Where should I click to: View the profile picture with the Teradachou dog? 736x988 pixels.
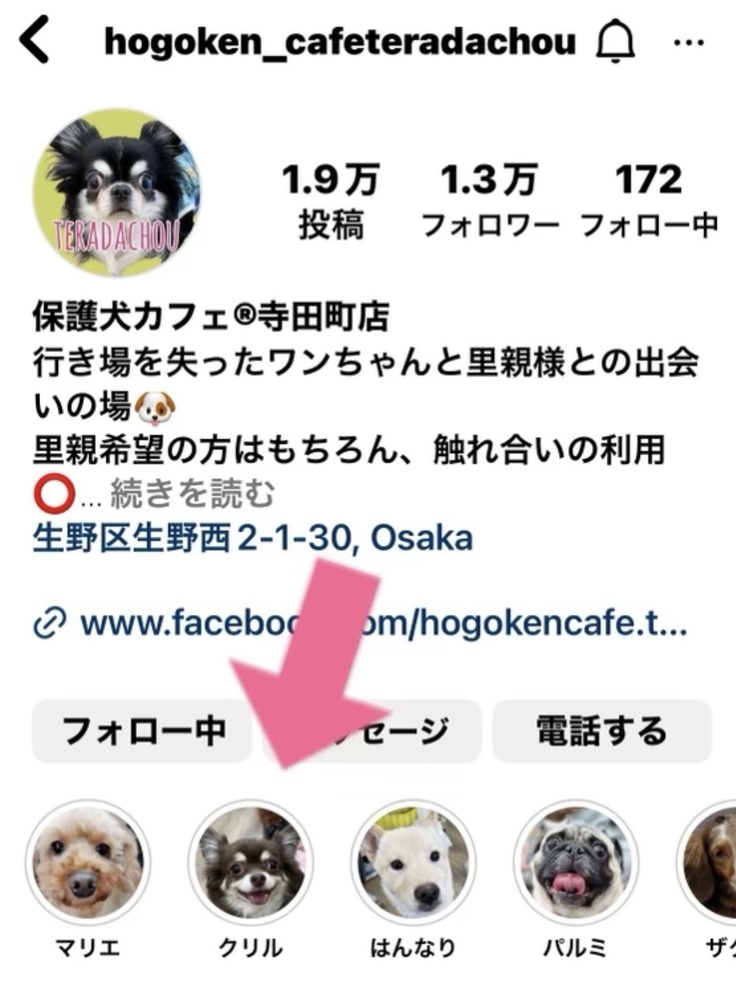(x=117, y=193)
